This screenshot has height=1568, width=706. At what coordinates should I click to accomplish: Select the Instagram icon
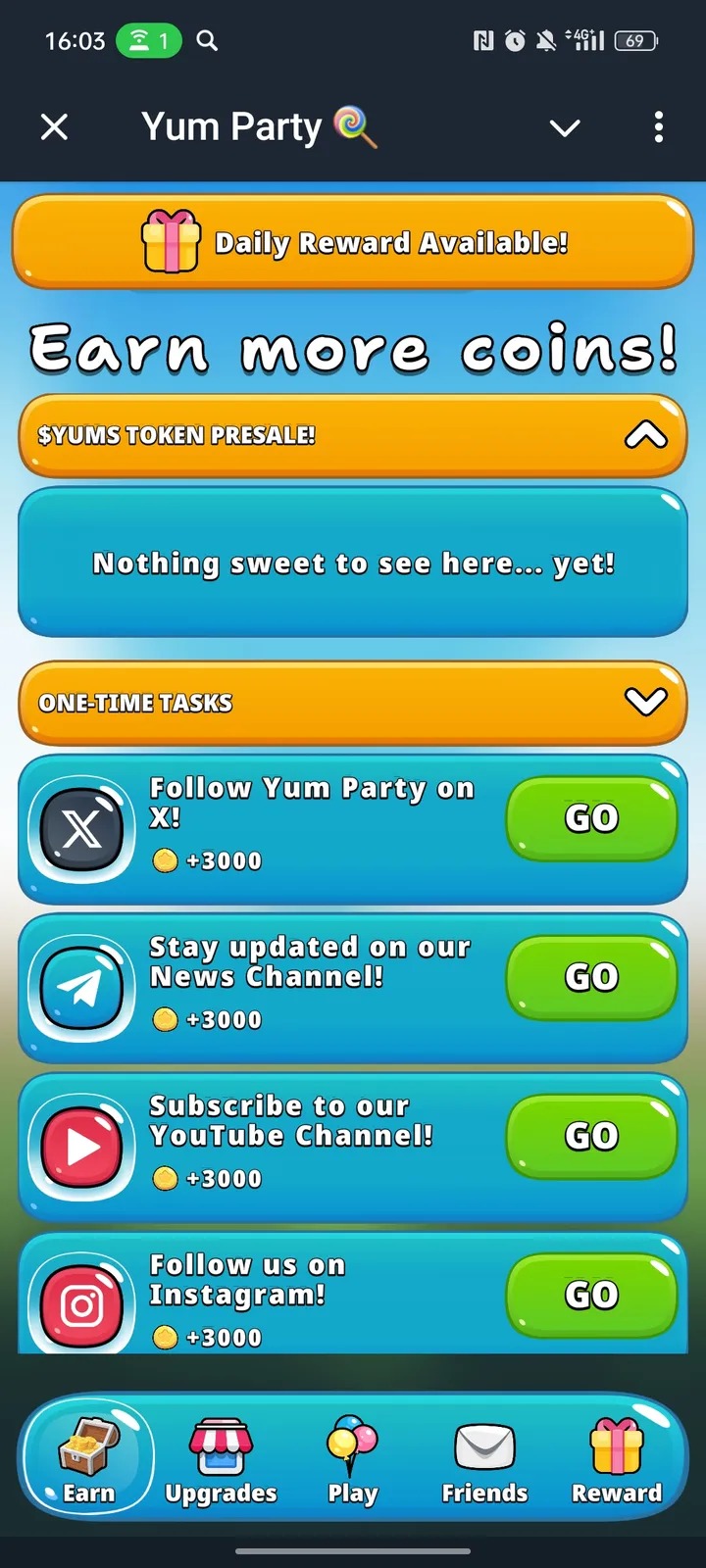[x=80, y=1303]
